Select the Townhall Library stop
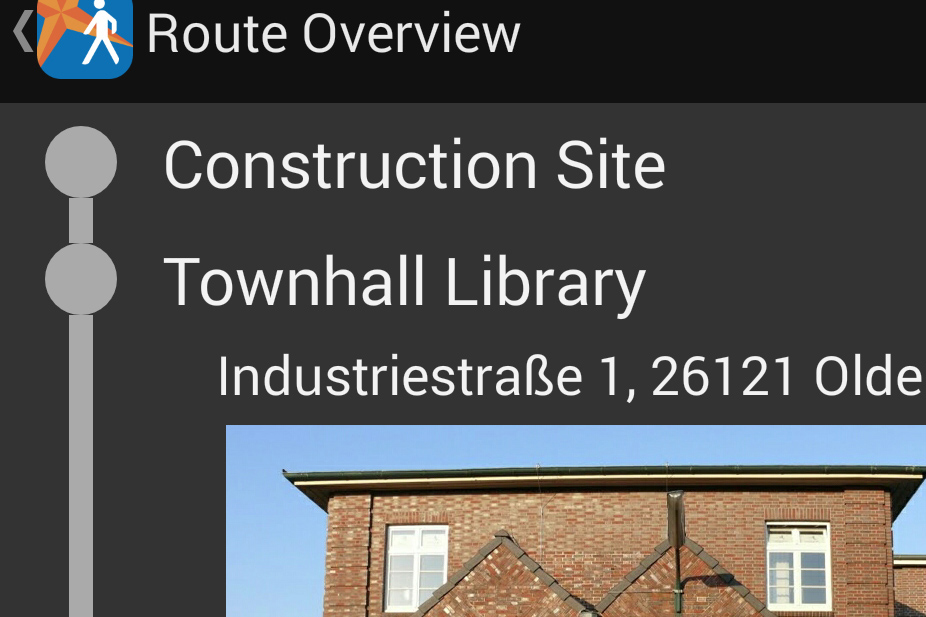 coord(404,282)
